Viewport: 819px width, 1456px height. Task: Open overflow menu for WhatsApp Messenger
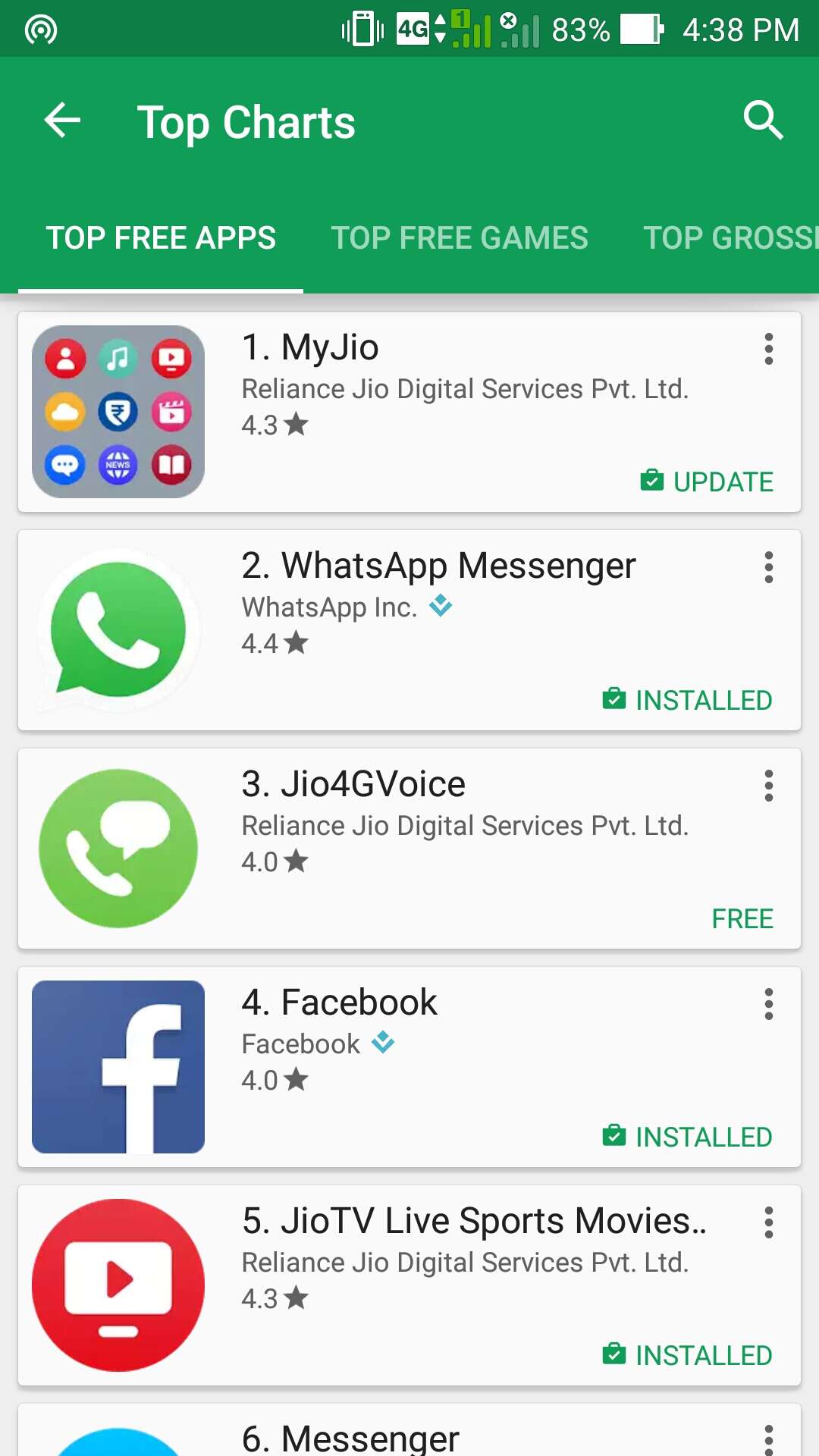[x=768, y=568]
